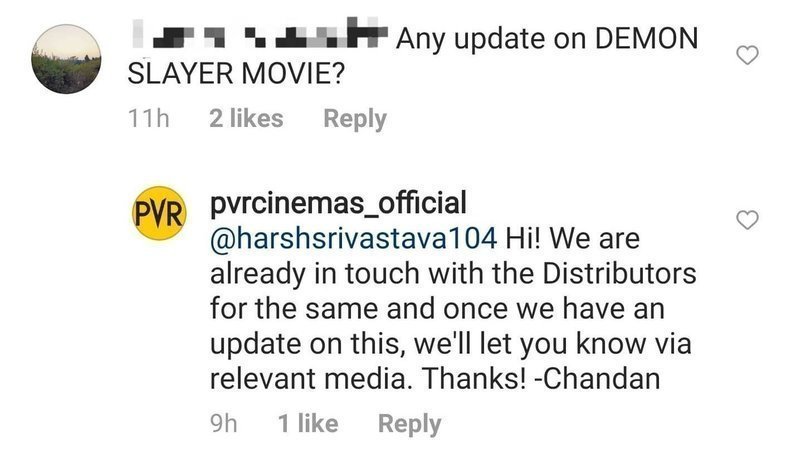The width and height of the screenshot is (800, 450).
Task: Reply to the Demon Slayer comment
Action: point(354,119)
